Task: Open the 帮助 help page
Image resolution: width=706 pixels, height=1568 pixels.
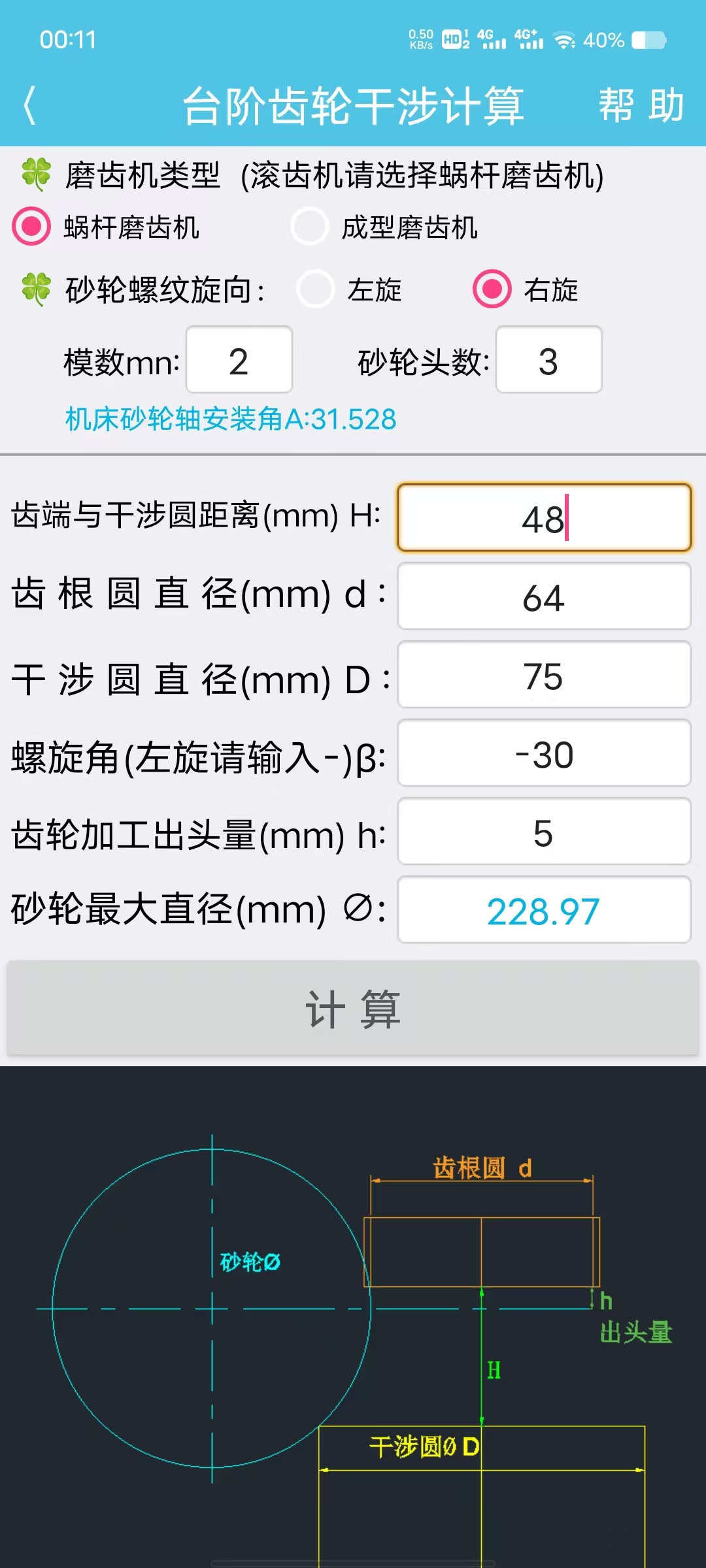Action: click(x=641, y=106)
